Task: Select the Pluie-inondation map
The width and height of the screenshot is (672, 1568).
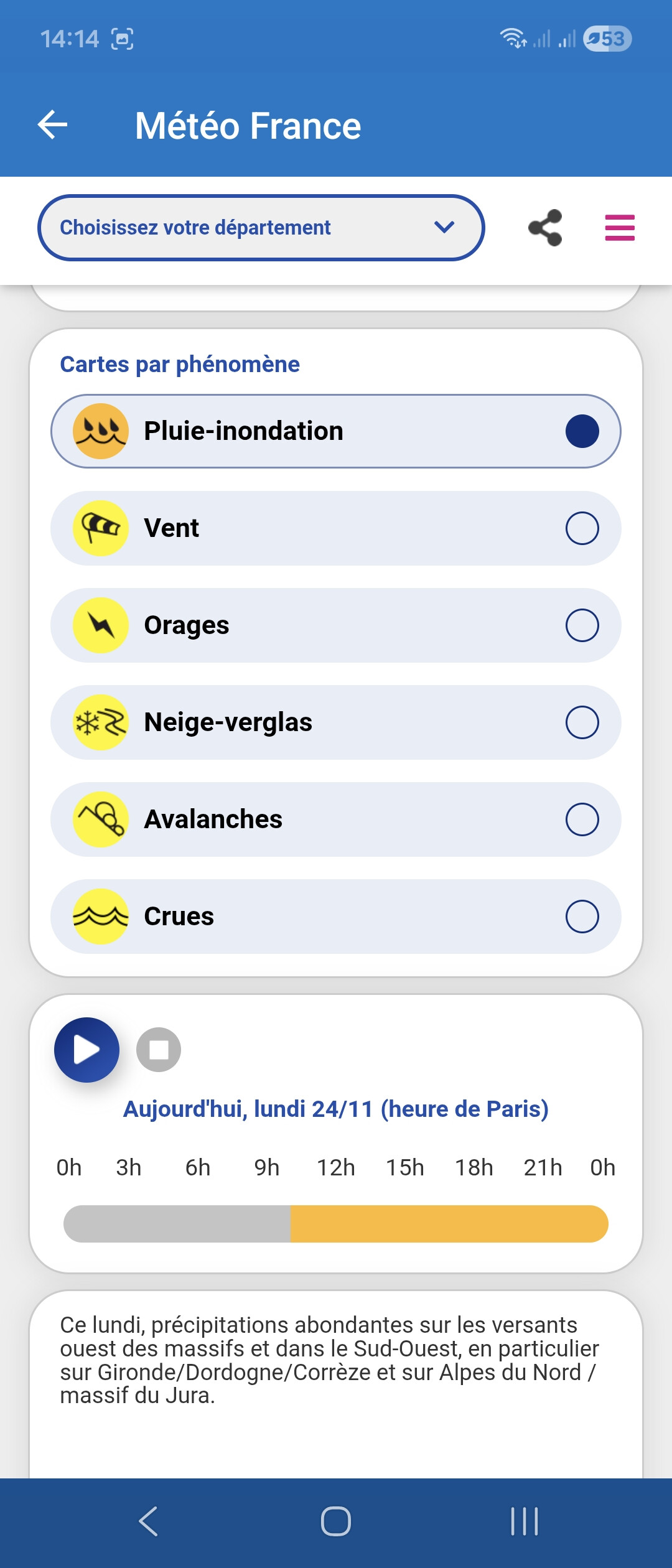Action: [335, 431]
